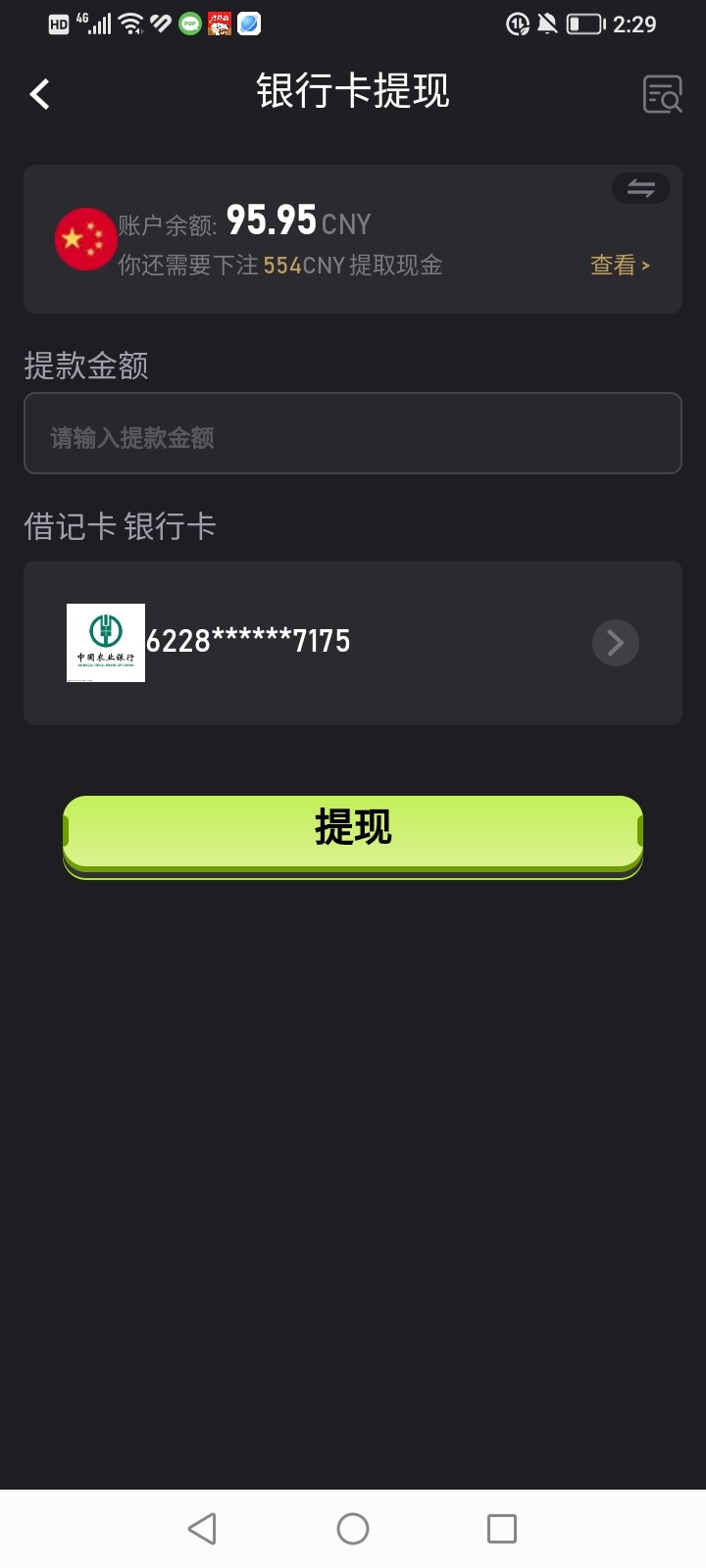Go back from the 银行卡提现 page

40,94
